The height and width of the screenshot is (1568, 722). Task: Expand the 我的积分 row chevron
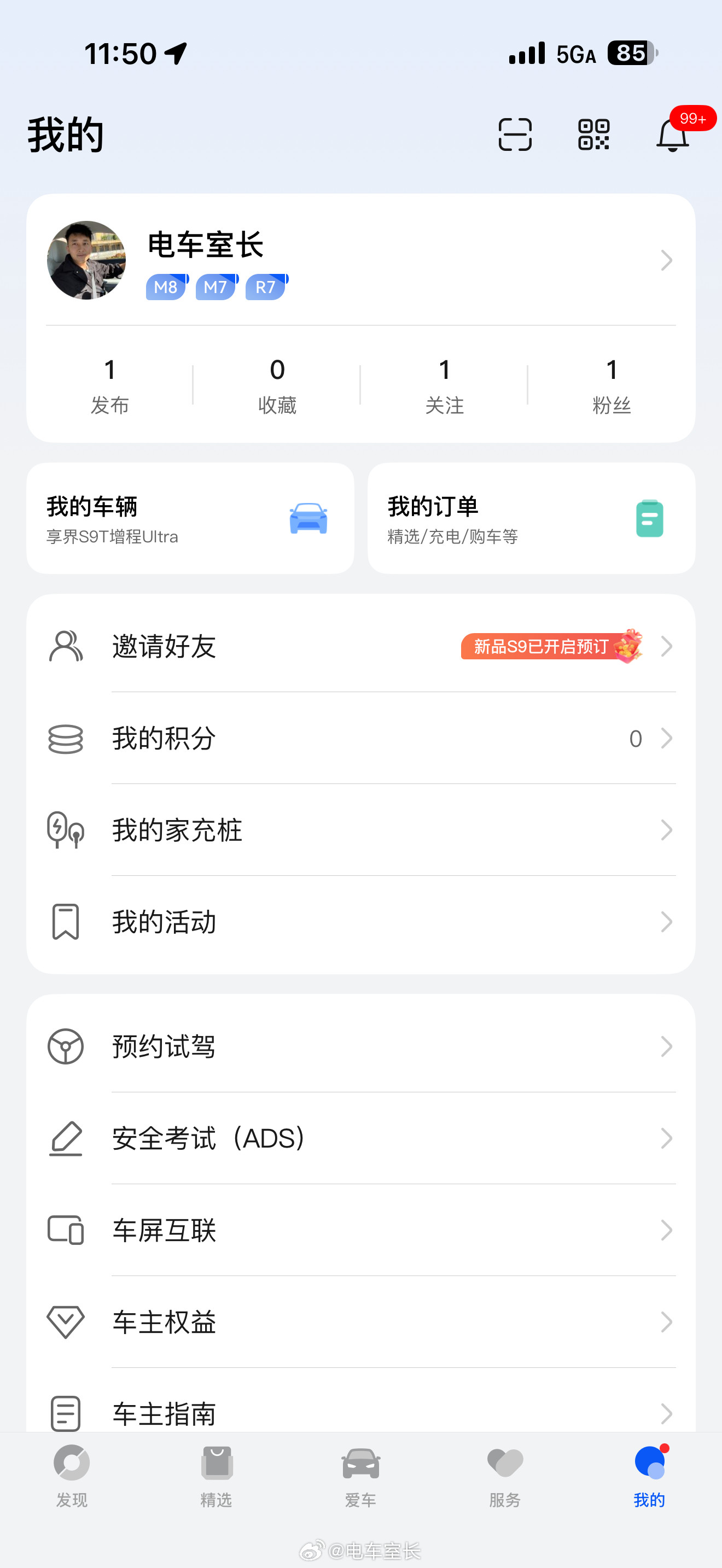point(667,738)
